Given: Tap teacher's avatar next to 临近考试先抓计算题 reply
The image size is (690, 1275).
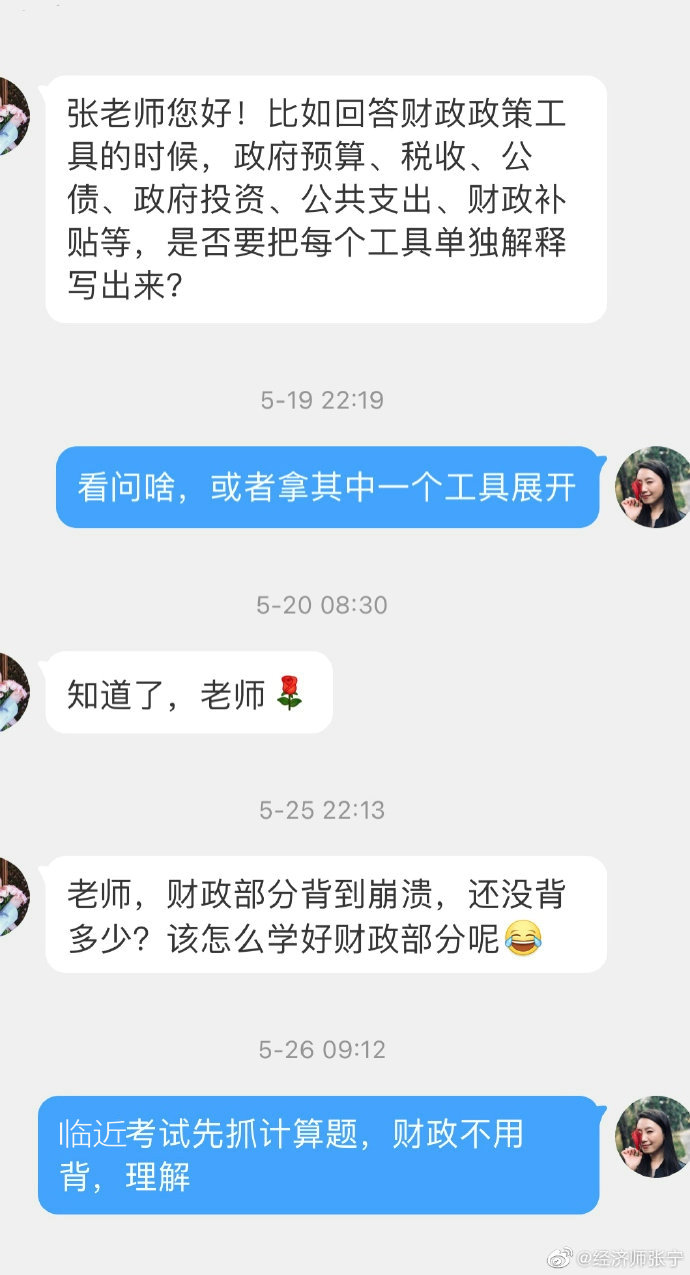Looking at the screenshot, I should click(x=653, y=1136).
